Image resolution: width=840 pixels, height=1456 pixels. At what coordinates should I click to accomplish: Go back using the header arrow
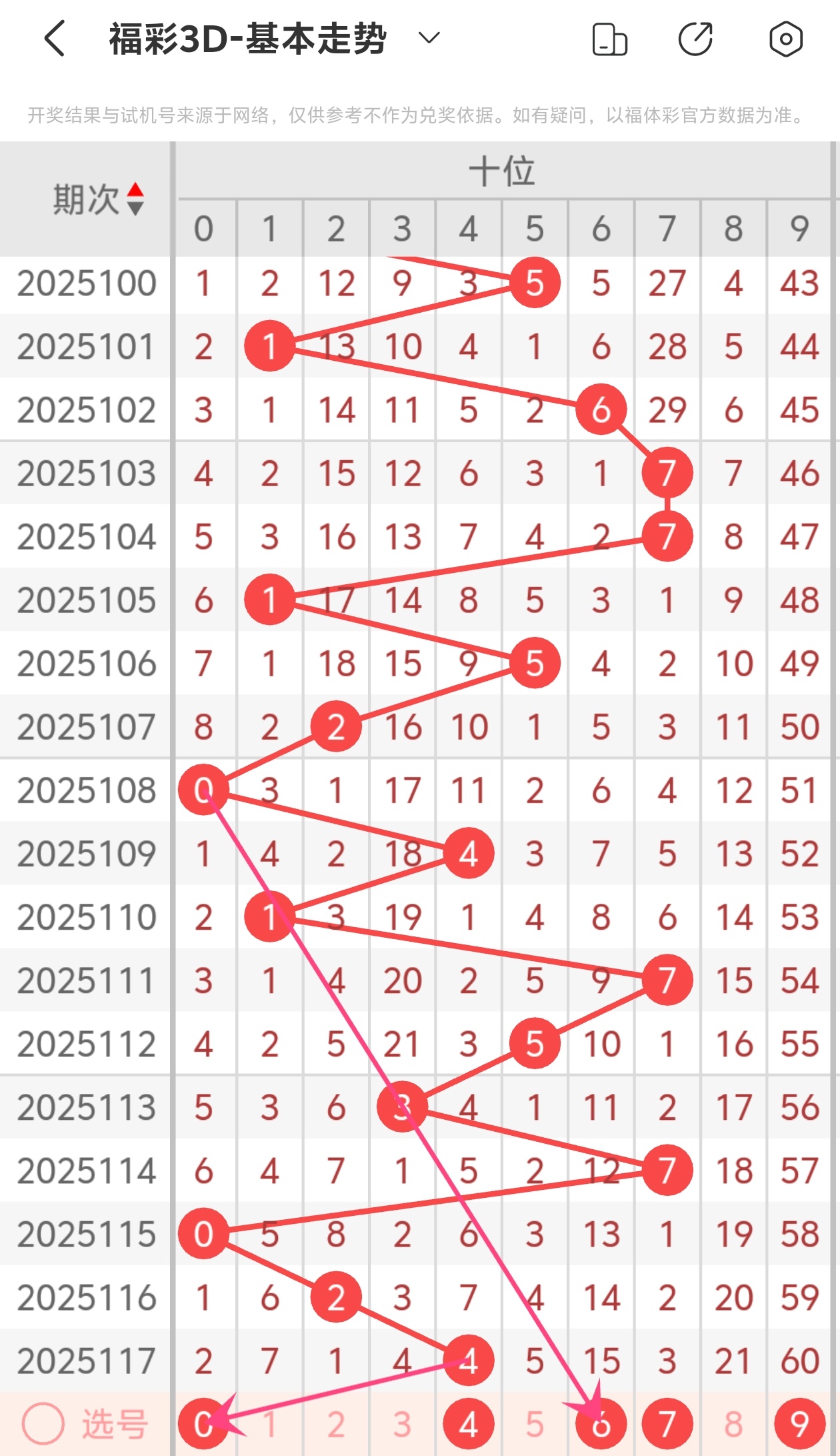55,38
